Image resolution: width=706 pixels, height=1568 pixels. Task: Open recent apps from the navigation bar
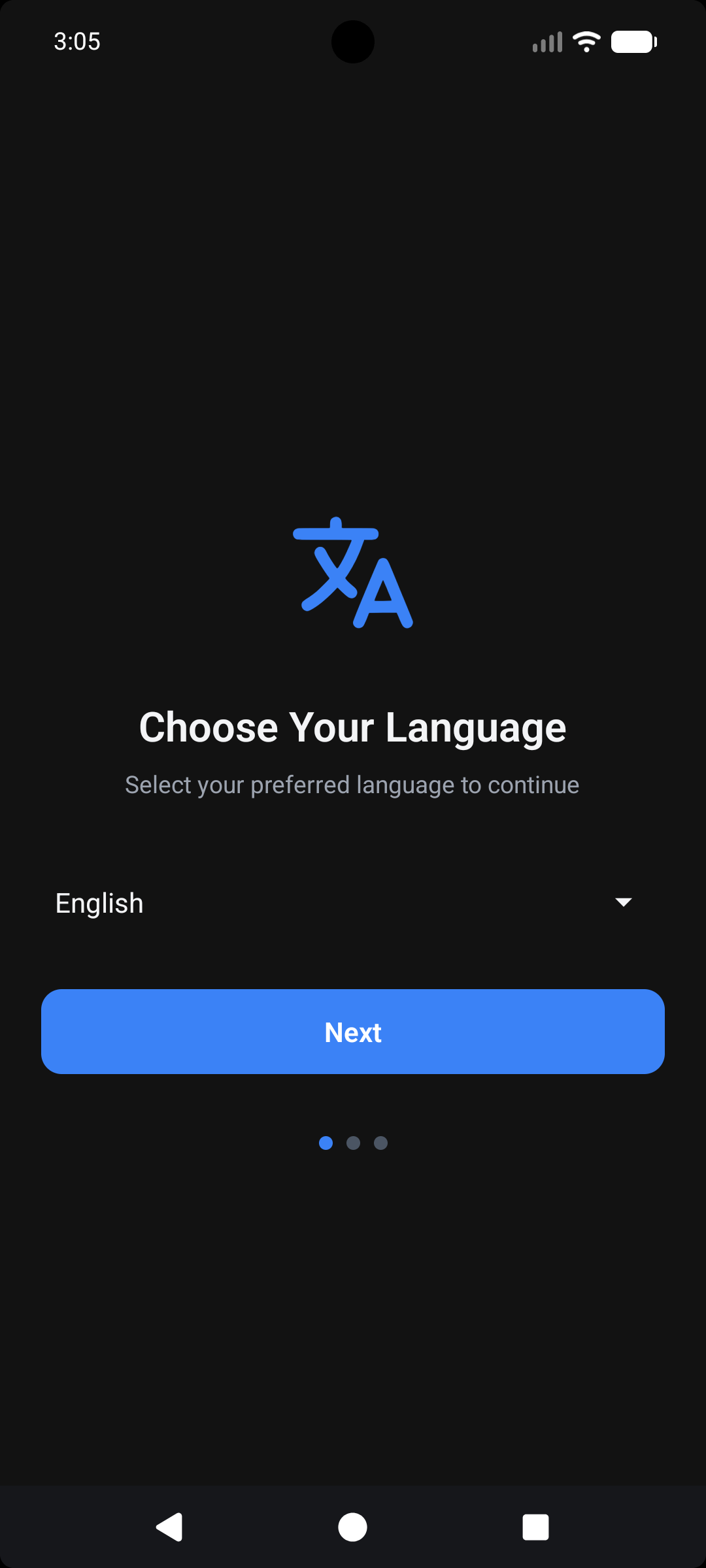tap(535, 1527)
